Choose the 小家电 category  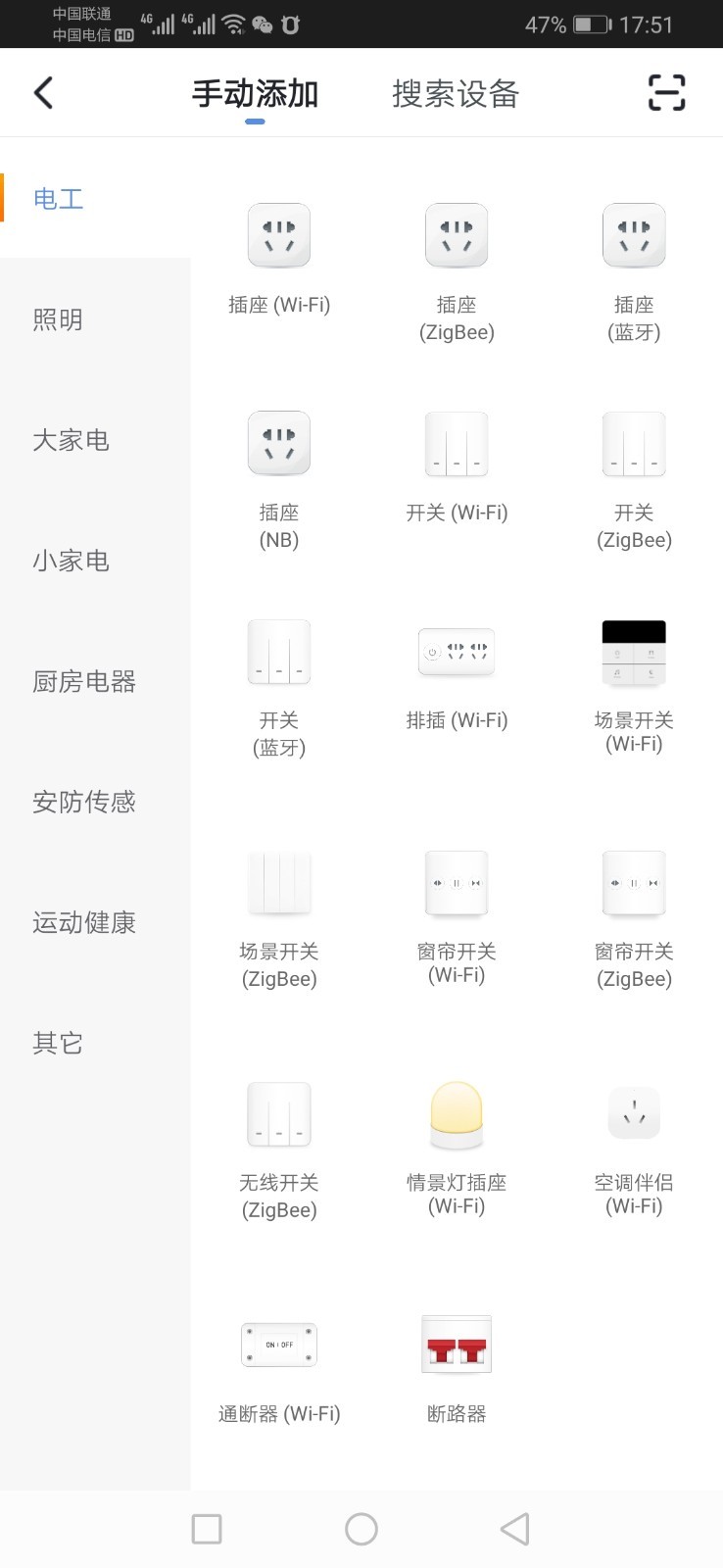point(71,561)
